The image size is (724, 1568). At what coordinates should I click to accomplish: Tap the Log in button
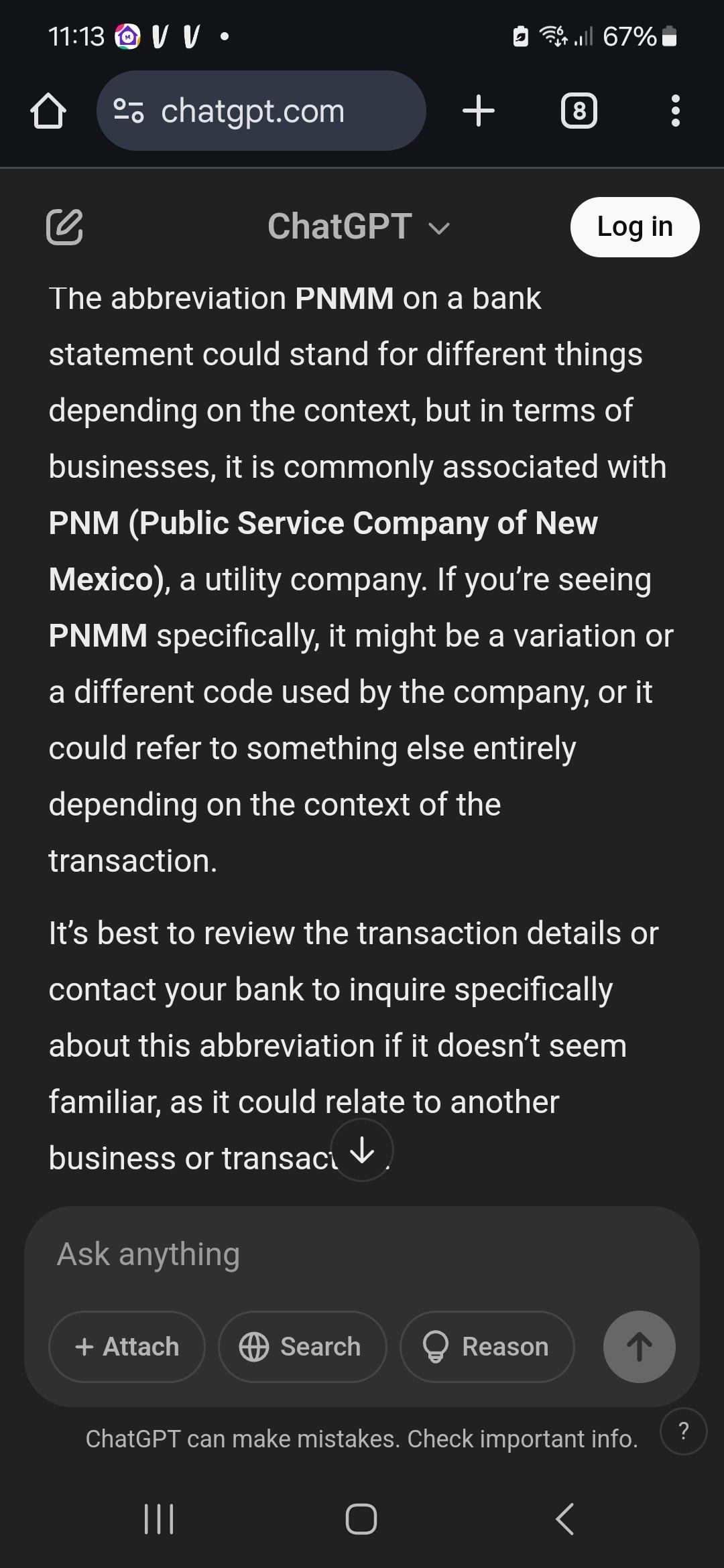click(634, 226)
